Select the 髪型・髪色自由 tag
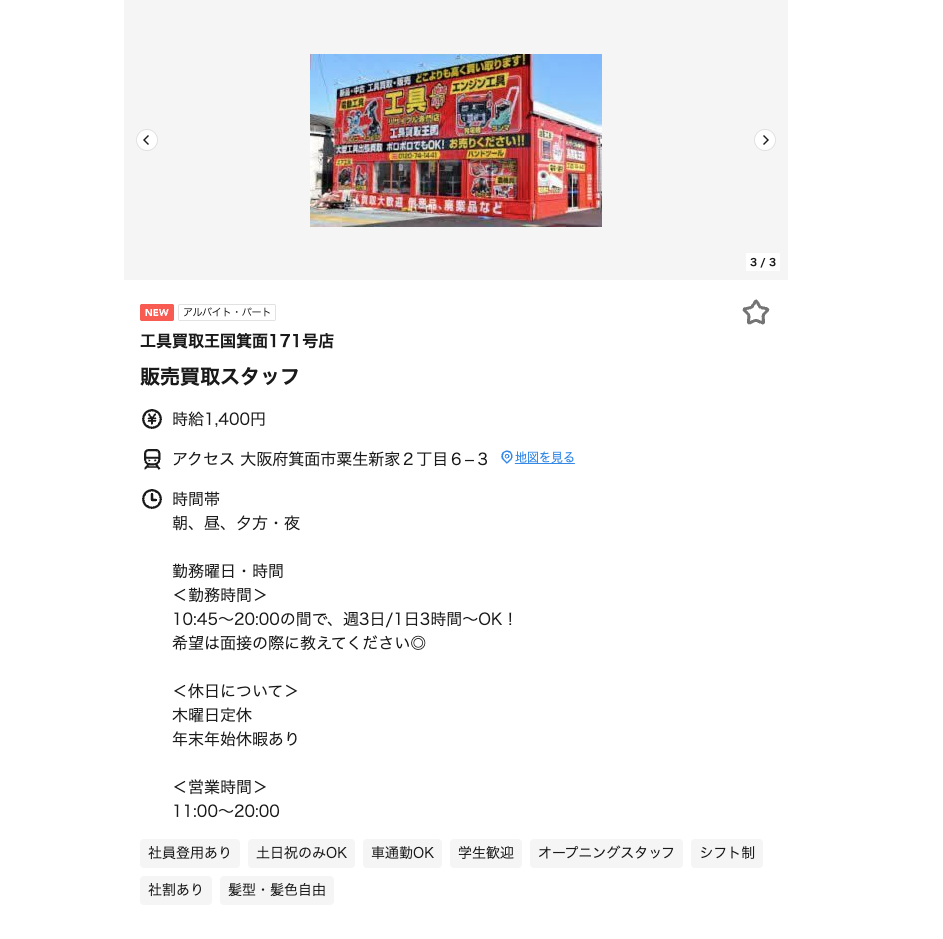Viewport: 943px width, 939px height. (277, 890)
